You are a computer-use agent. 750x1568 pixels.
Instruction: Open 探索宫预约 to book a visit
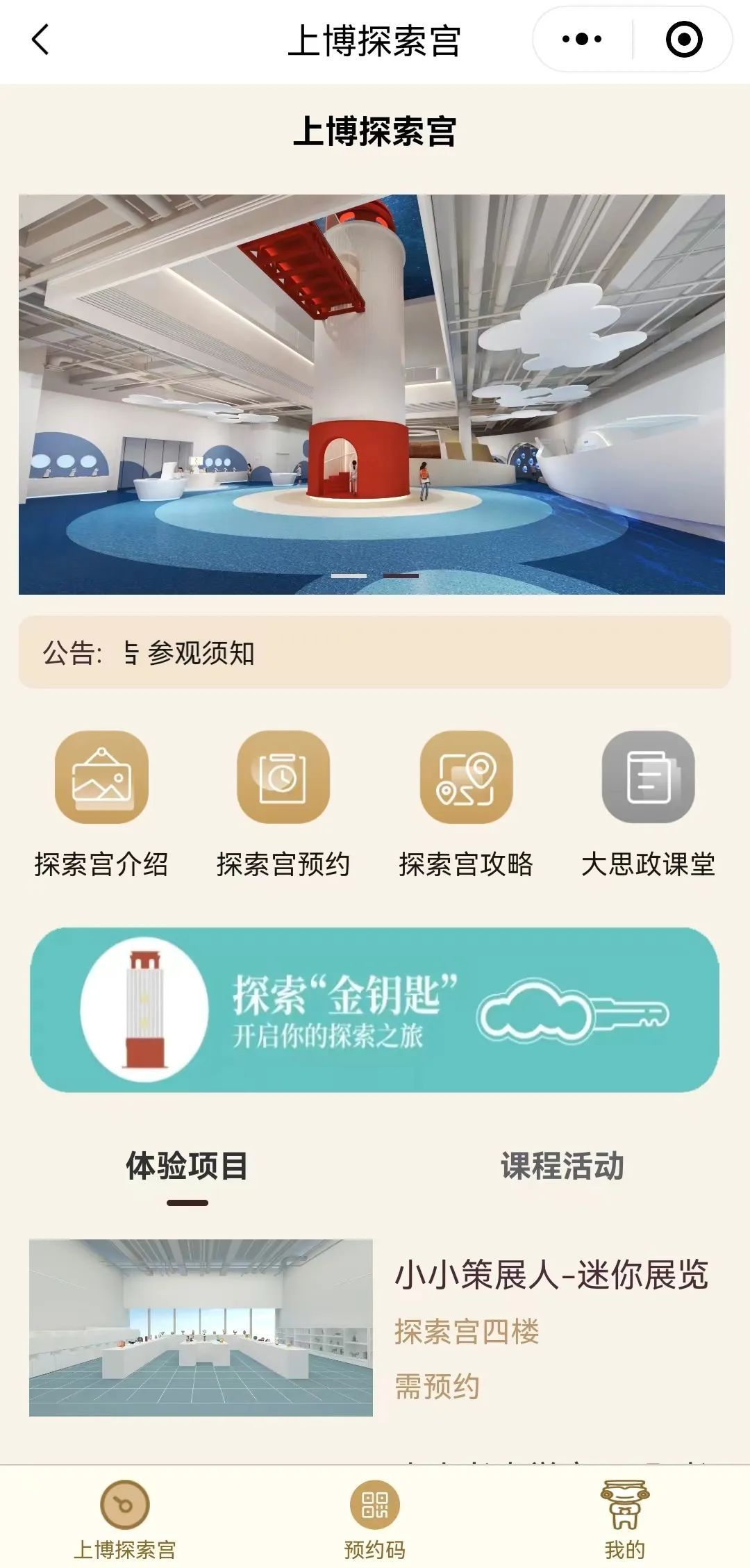click(283, 804)
